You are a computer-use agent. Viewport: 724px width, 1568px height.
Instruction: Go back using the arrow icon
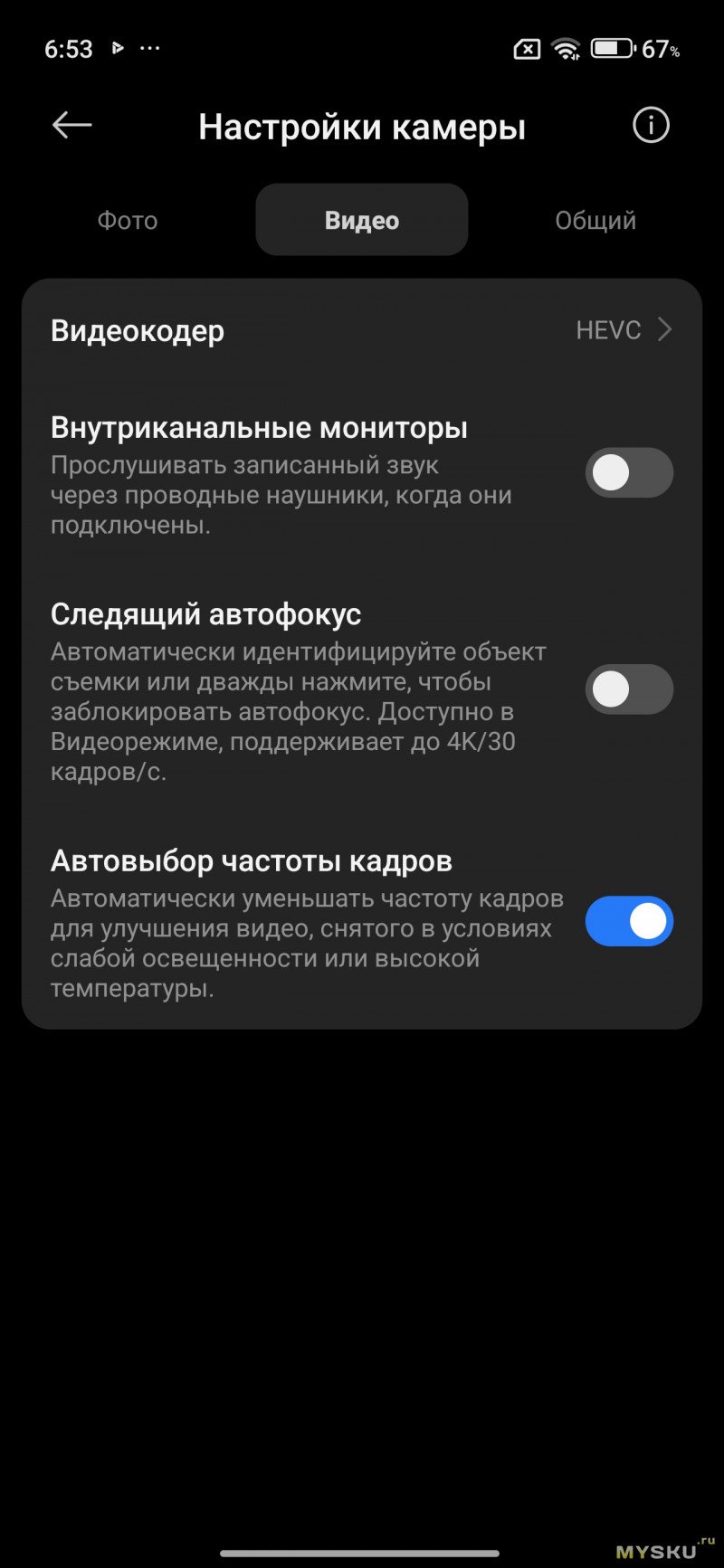(x=72, y=126)
